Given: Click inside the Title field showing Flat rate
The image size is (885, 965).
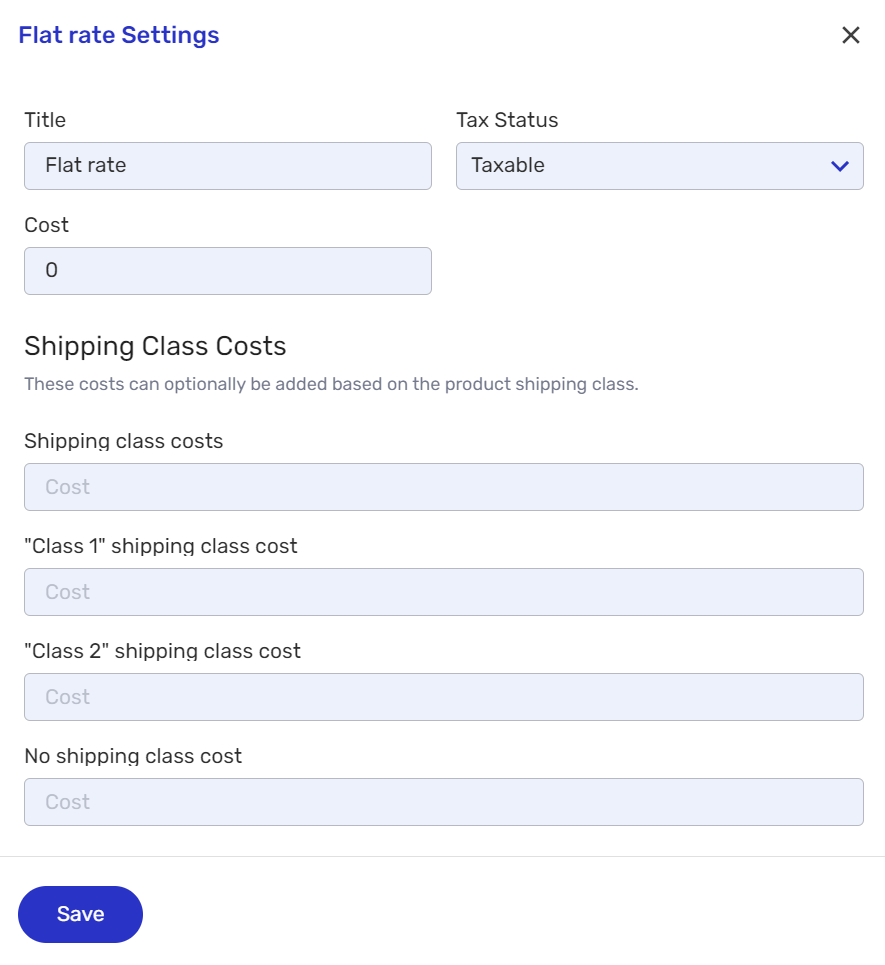Looking at the screenshot, I should [227, 166].
